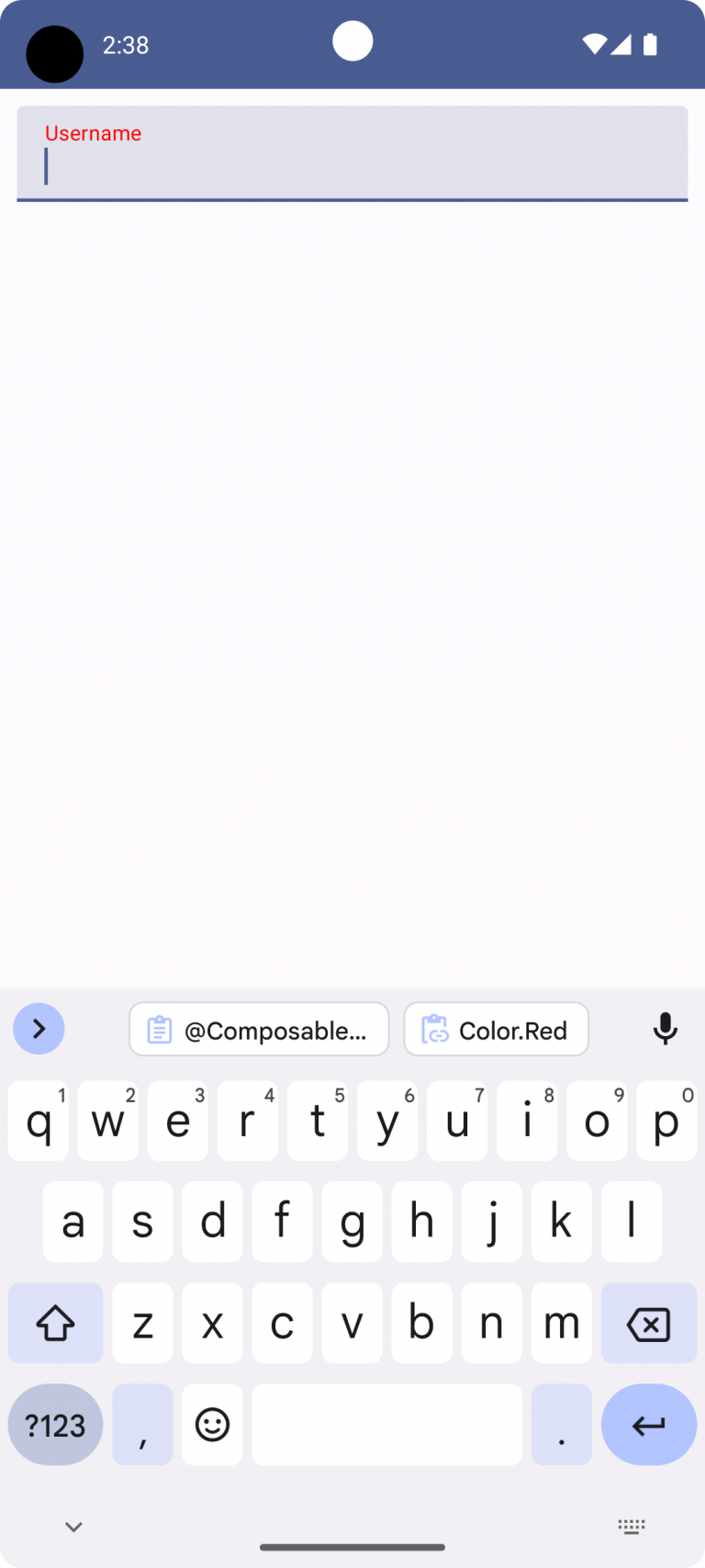Hit the backspace key
The width and height of the screenshot is (705, 1568).
648,1324
